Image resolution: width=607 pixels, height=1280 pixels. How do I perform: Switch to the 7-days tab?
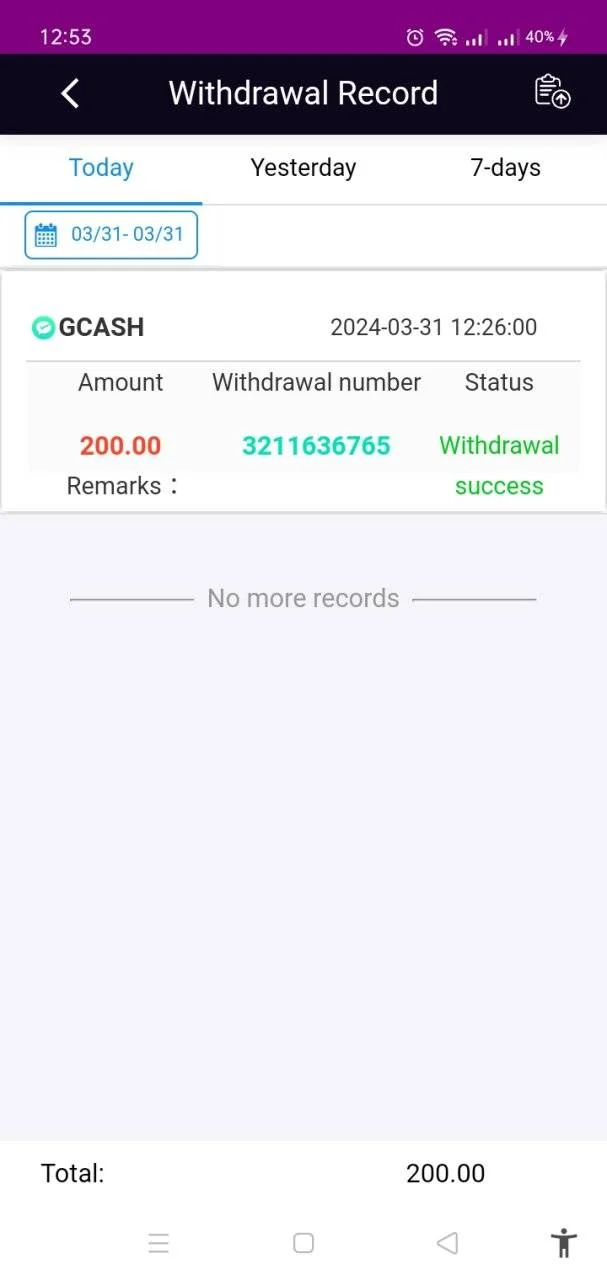(x=505, y=168)
